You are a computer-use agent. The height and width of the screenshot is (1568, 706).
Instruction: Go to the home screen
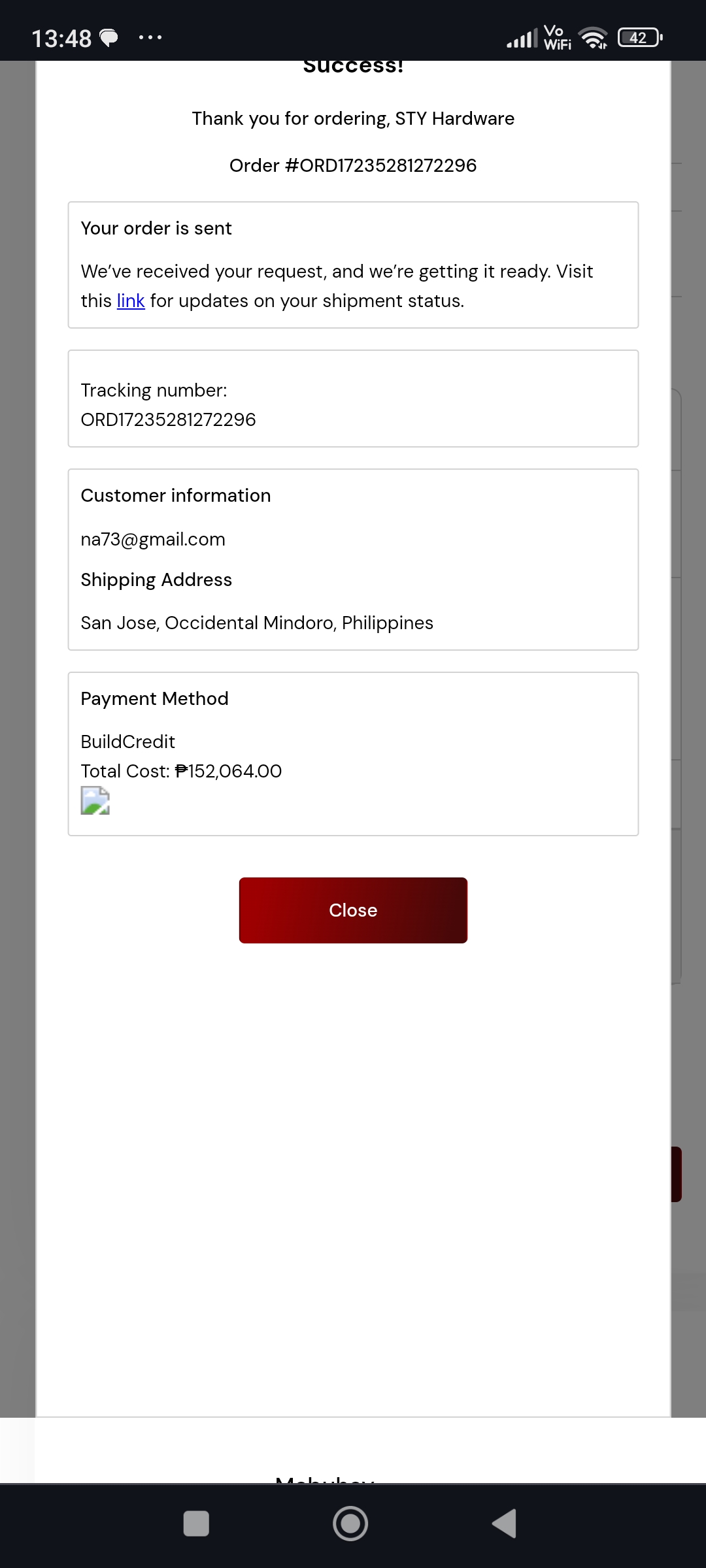pos(350,1524)
